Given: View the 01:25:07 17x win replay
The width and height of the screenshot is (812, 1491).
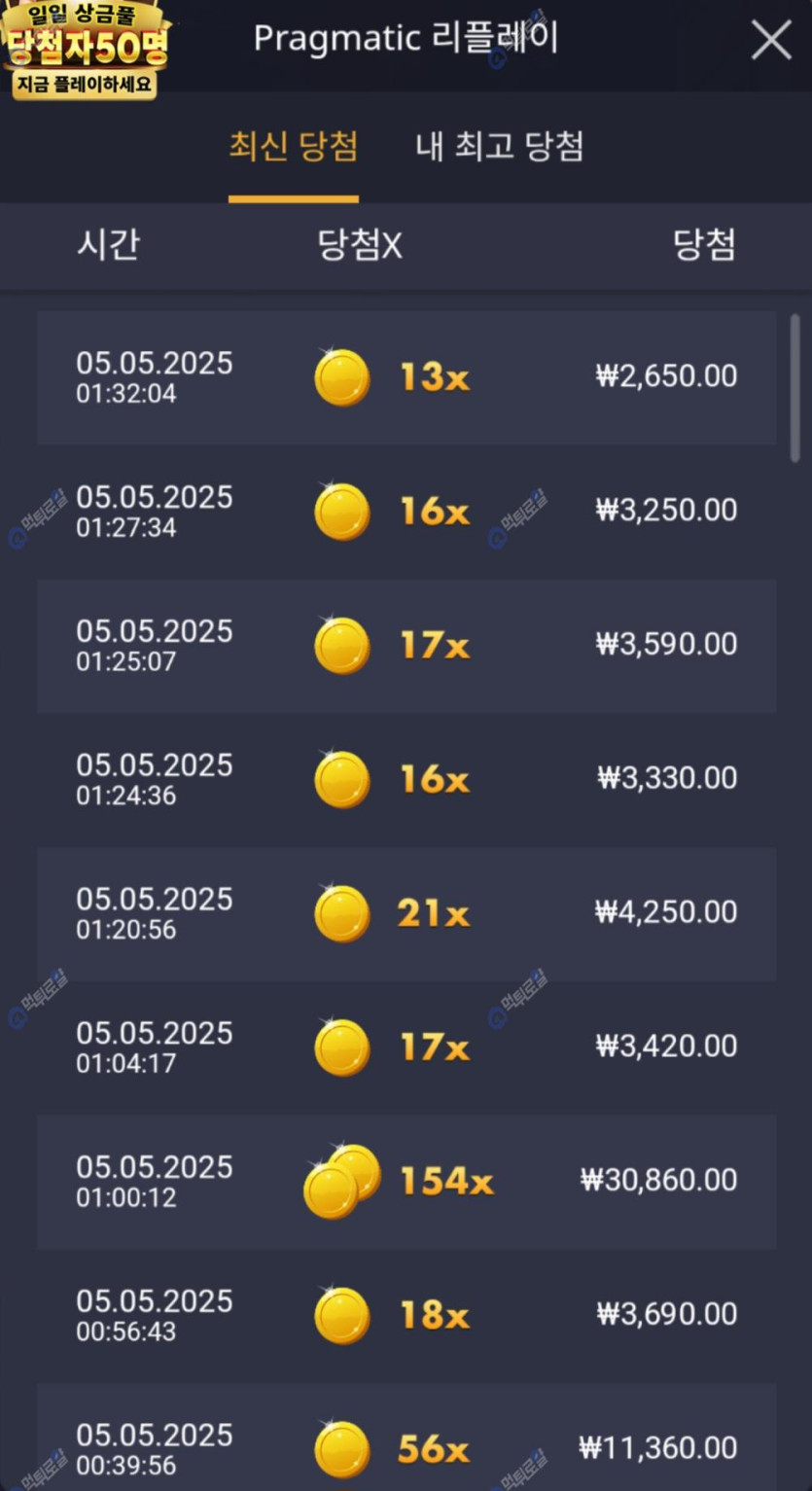Looking at the screenshot, I should point(406,646).
